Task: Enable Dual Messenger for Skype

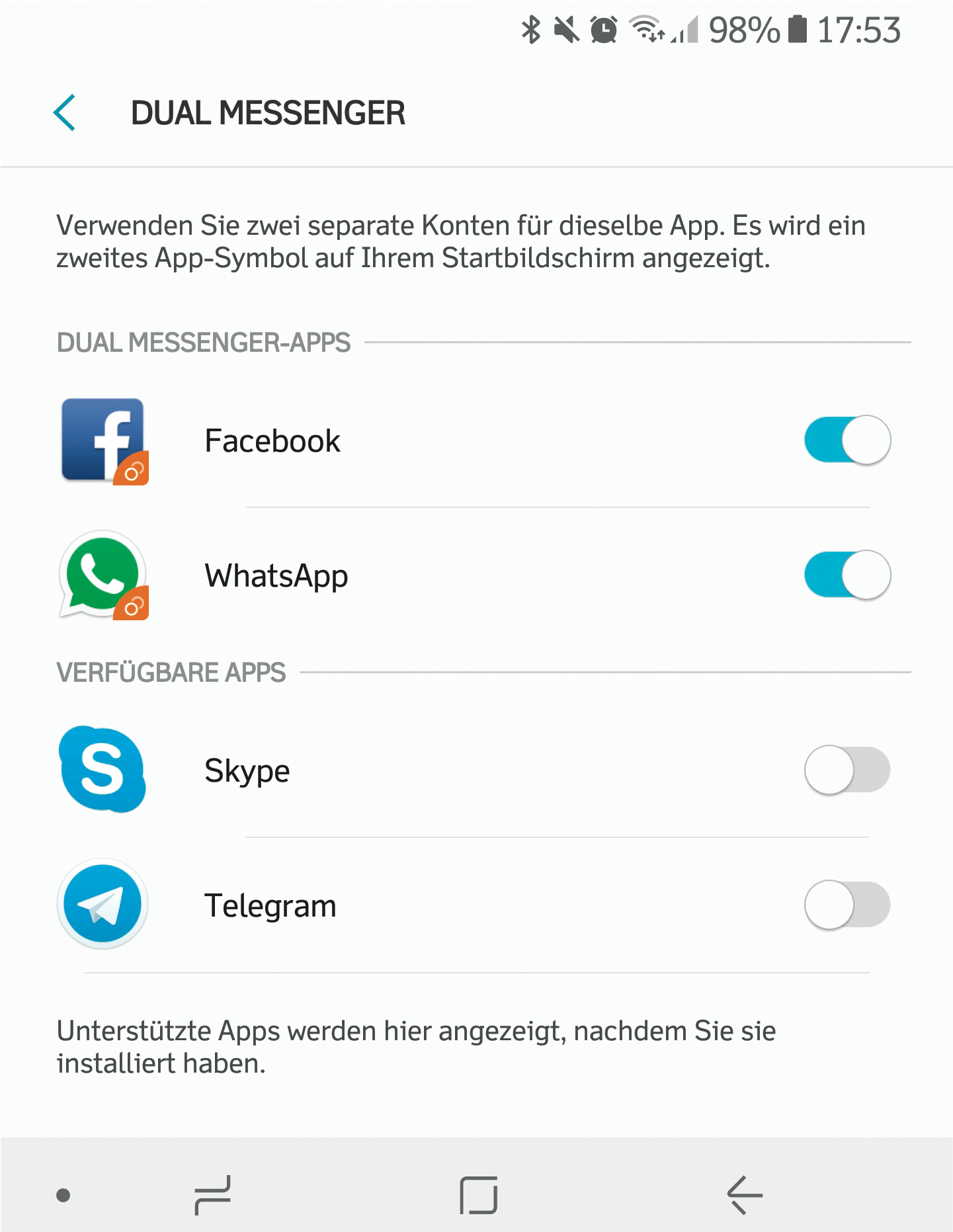Action: coord(847,770)
